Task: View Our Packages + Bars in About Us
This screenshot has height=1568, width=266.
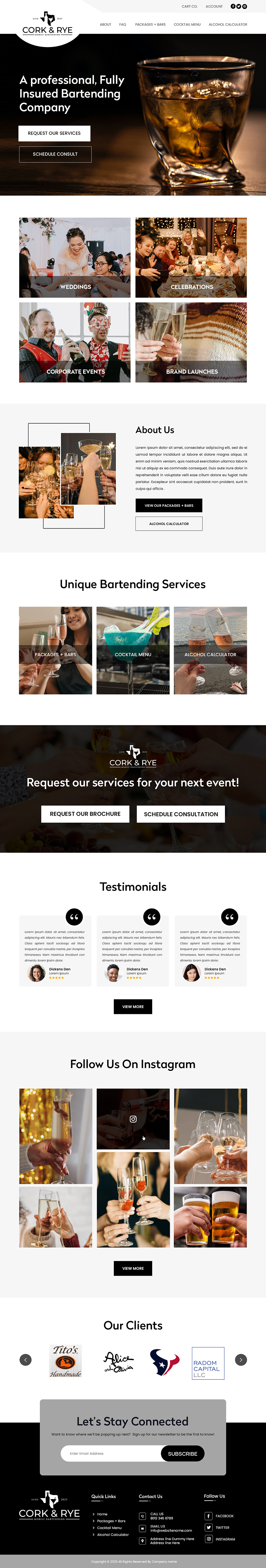Action: pyautogui.click(x=169, y=505)
